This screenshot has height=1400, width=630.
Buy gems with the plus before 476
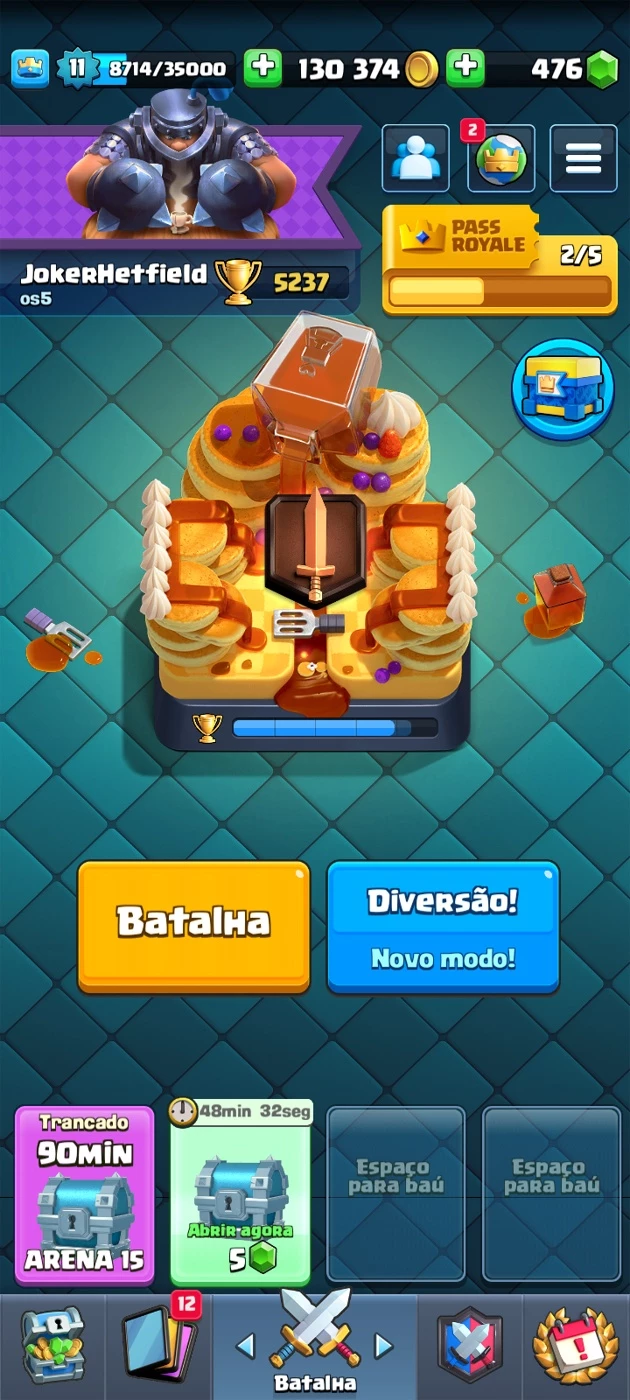pyautogui.click(x=465, y=68)
